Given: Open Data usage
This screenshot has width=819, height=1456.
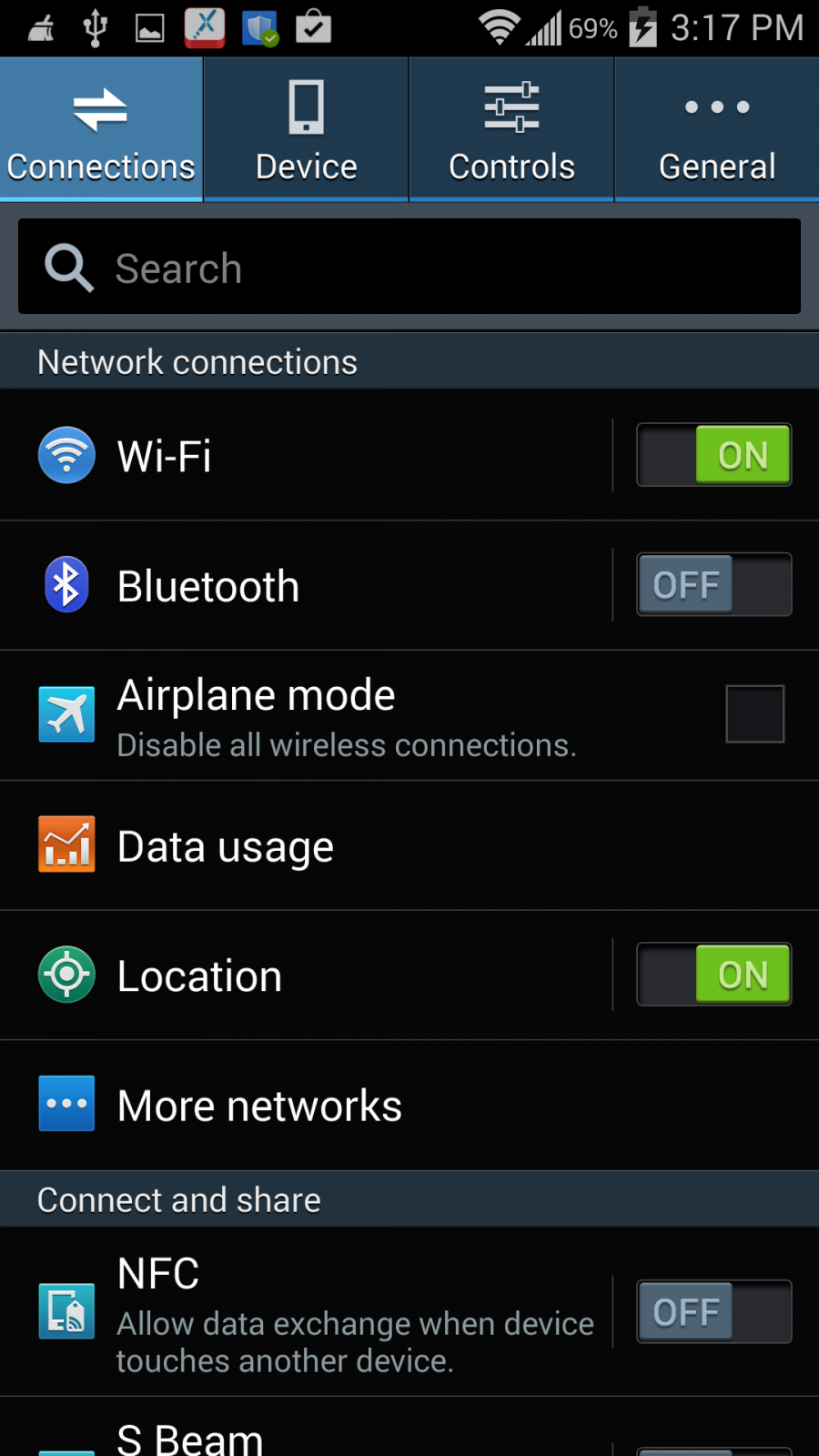Looking at the screenshot, I should tap(409, 846).
